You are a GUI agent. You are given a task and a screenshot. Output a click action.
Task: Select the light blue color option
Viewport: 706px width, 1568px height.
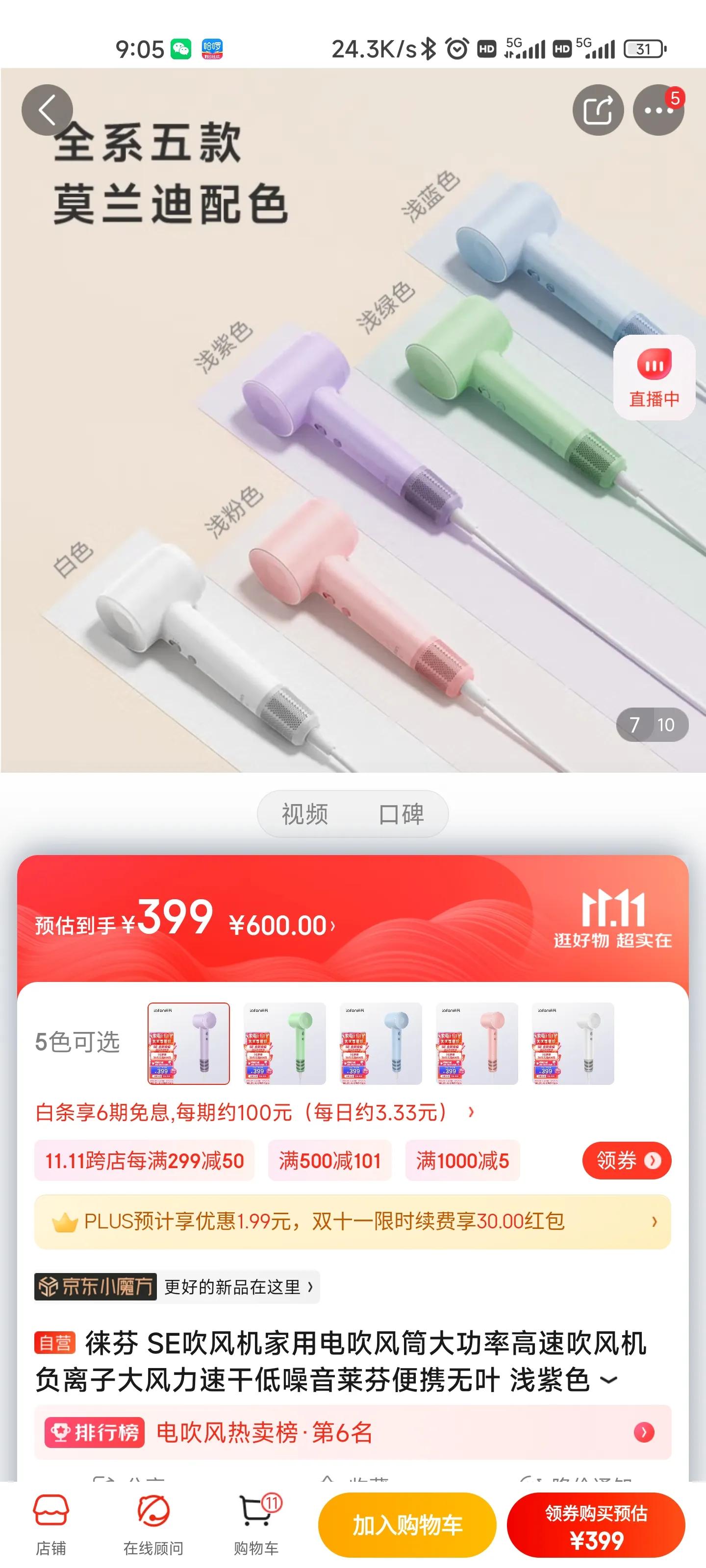[381, 1043]
